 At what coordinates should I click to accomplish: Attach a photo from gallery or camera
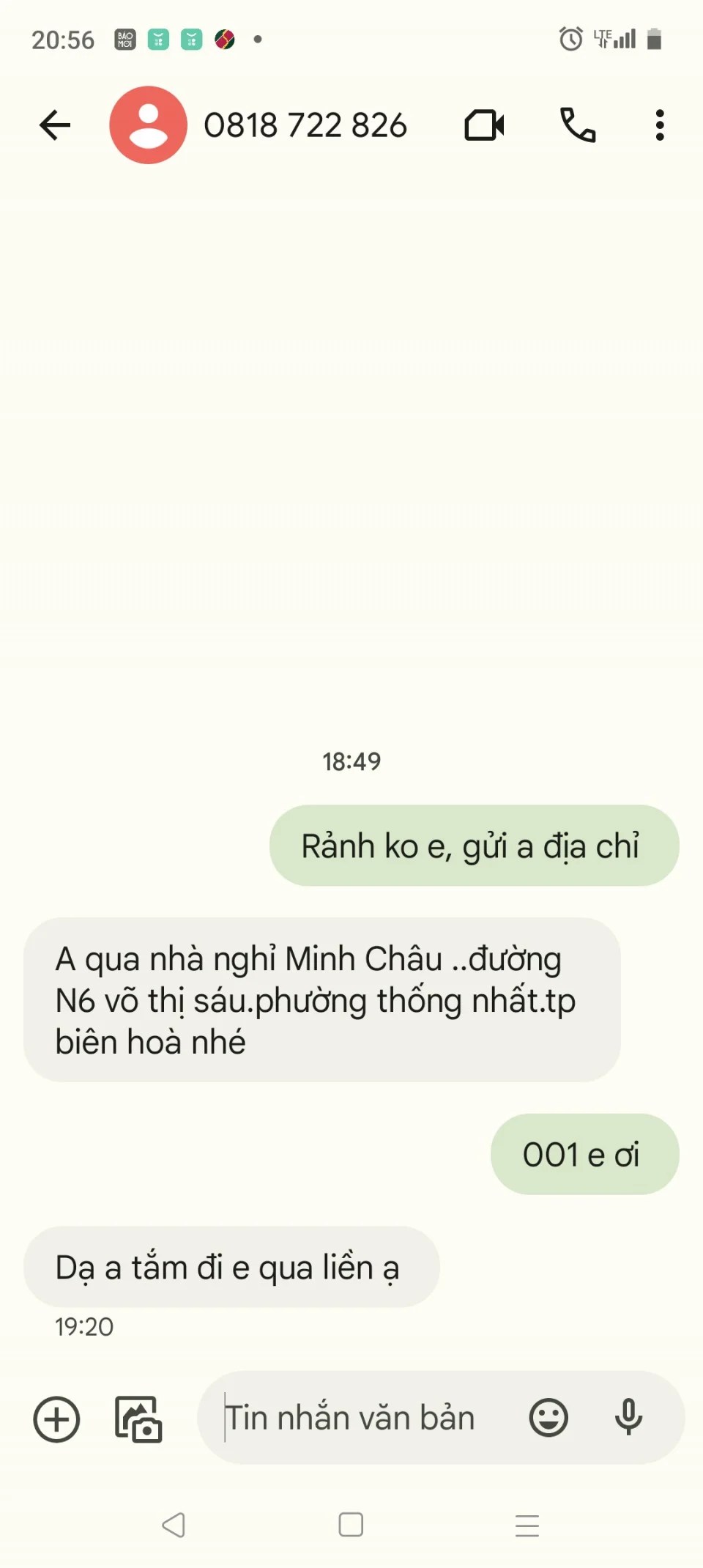(138, 1419)
